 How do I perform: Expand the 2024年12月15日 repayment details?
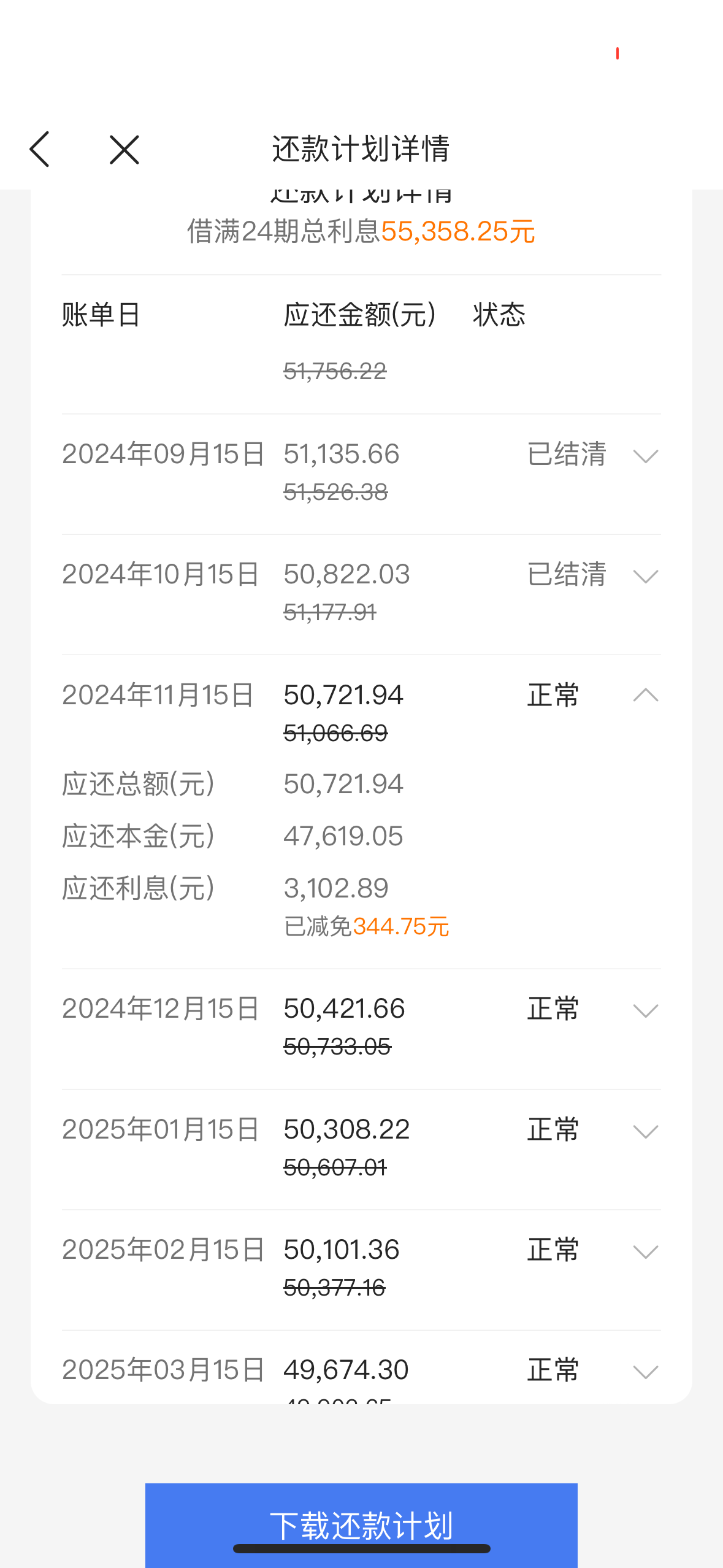(645, 1010)
